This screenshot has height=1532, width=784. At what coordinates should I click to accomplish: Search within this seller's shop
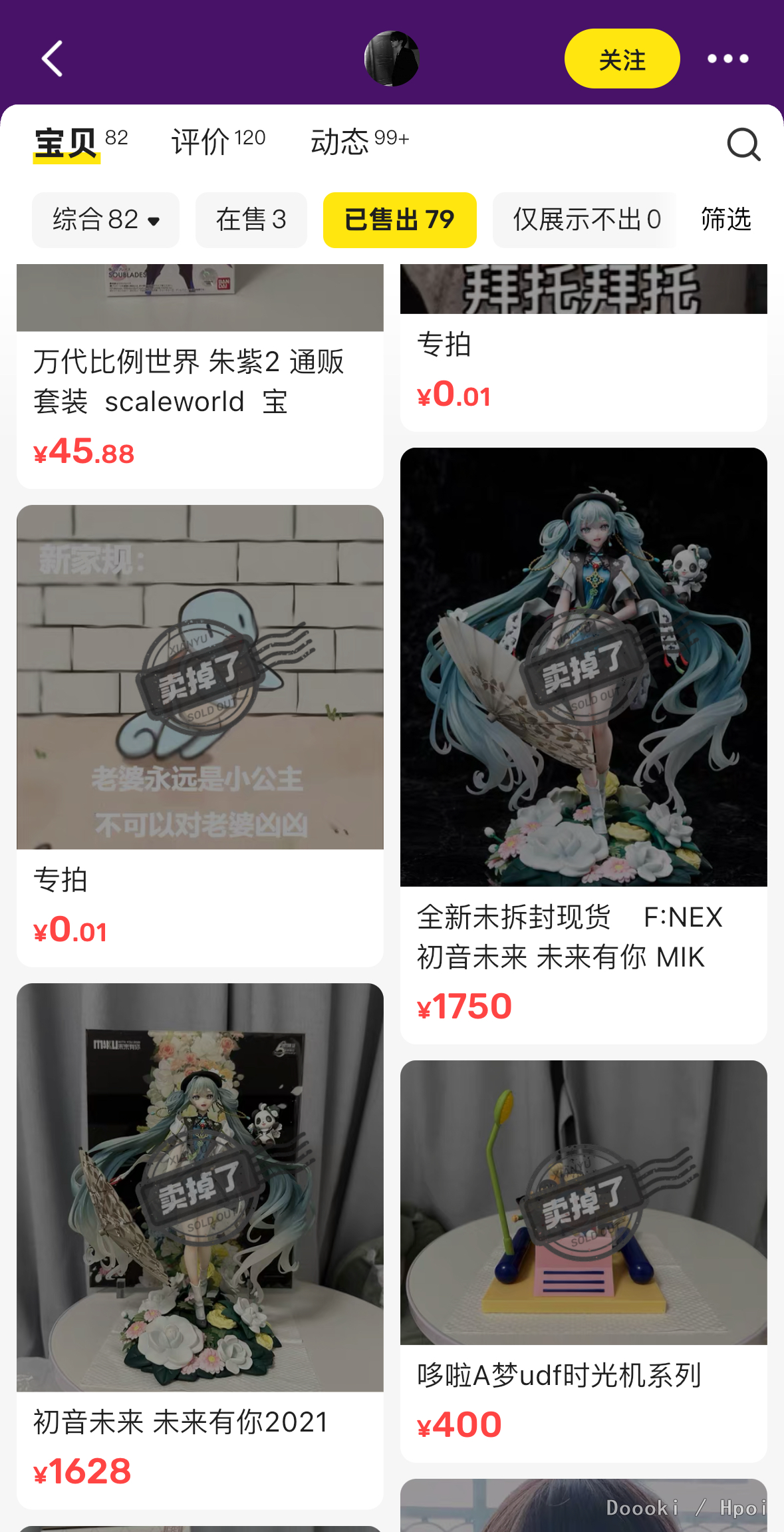pyautogui.click(x=743, y=144)
